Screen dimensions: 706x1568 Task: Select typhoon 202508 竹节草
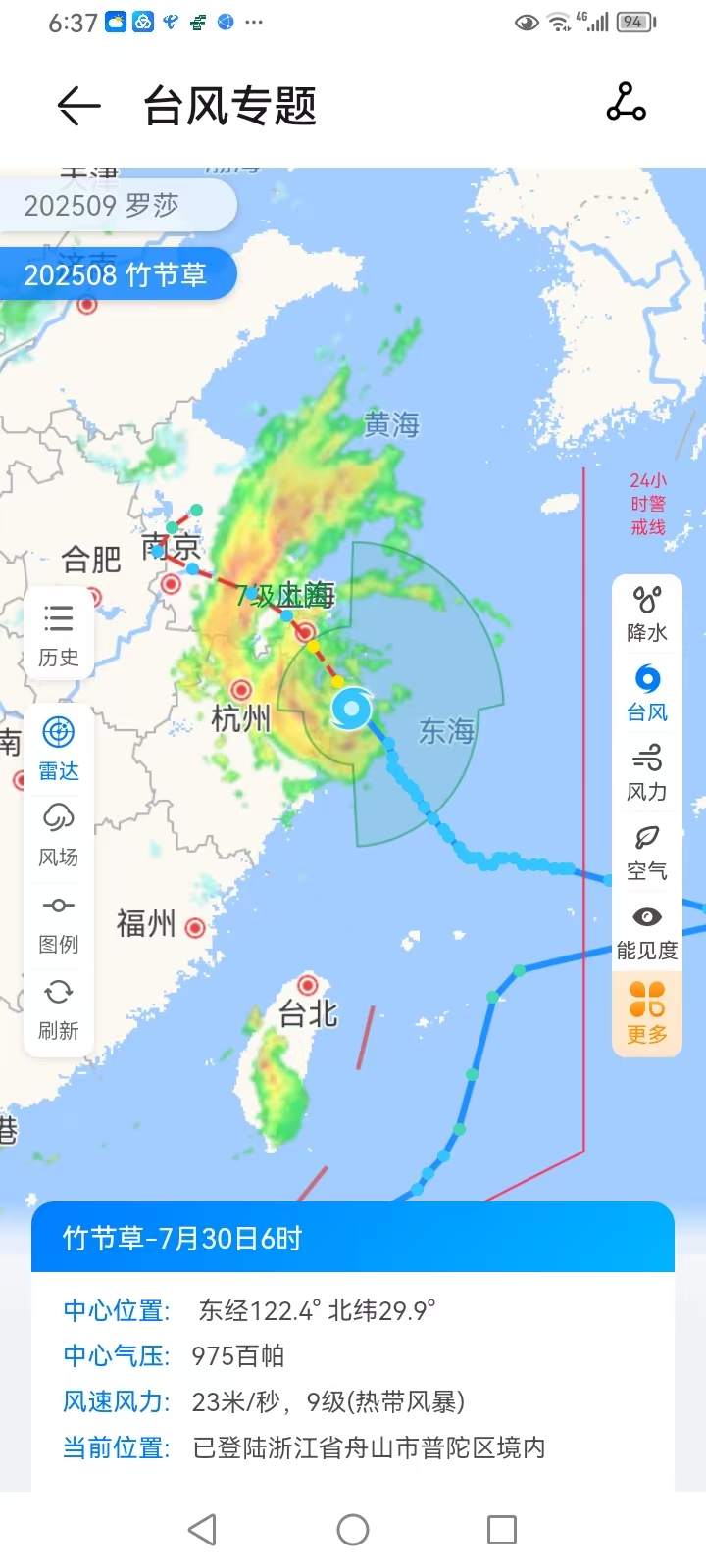click(116, 274)
